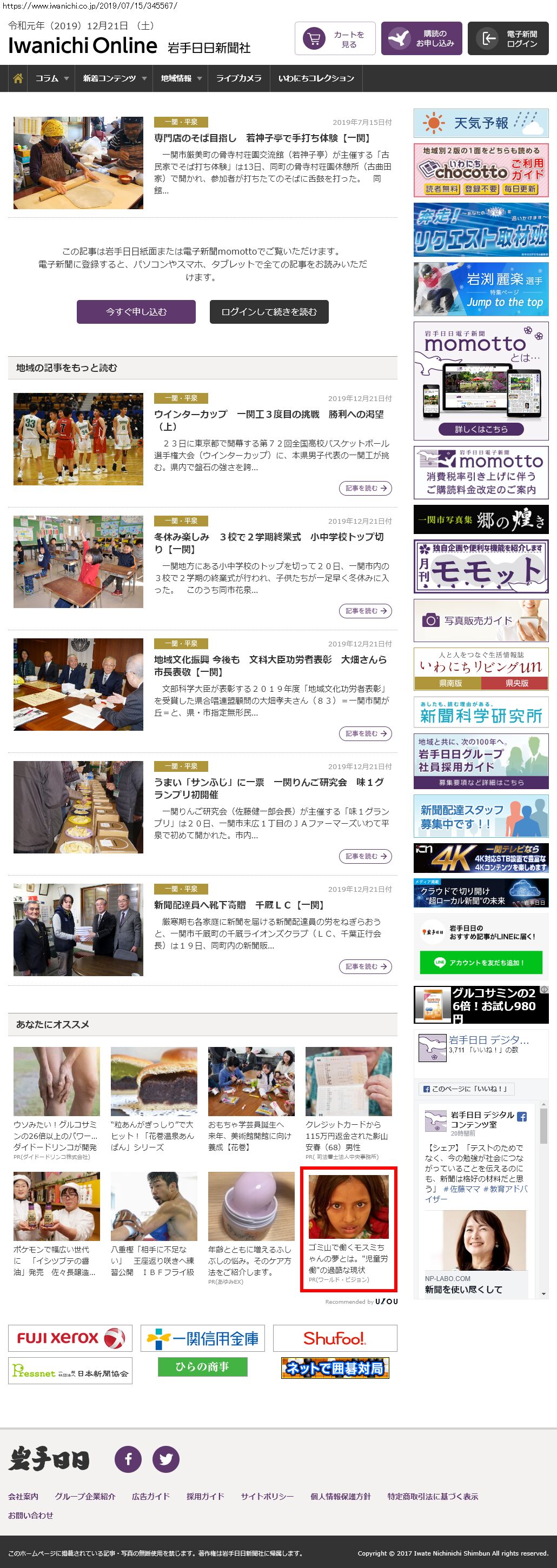Tap 購読のお申し込み subscription button
557x1568 pixels.
[421, 39]
